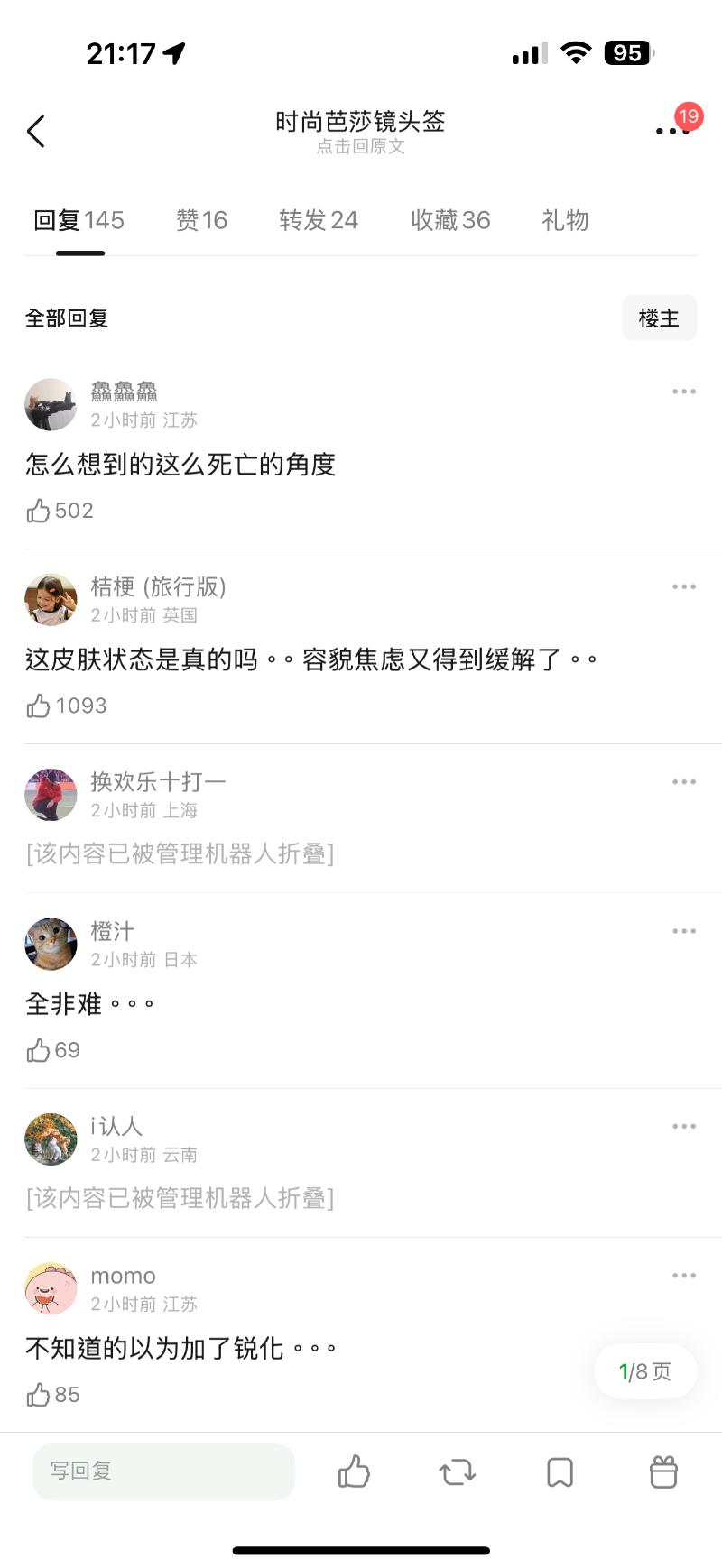Image resolution: width=722 pixels, height=1568 pixels.
Task: Open more options for i认人's comment
Action: (x=683, y=1127)
